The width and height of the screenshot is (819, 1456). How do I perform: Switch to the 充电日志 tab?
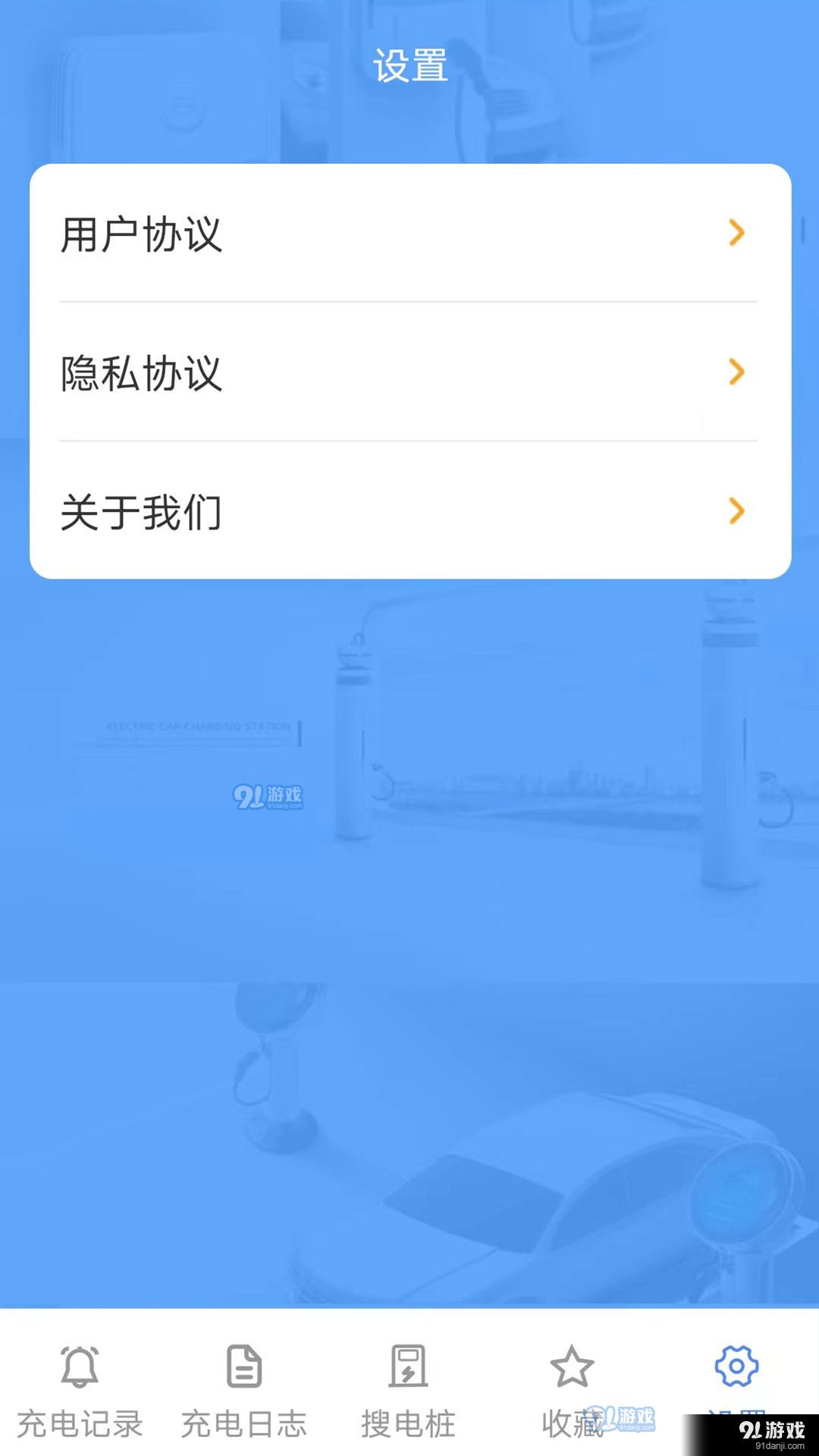click(x=244, y=1395)
